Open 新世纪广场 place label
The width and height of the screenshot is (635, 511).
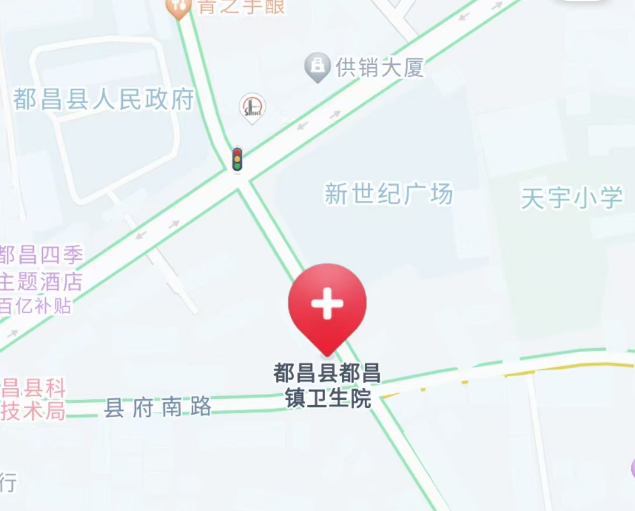pos(389,194)
